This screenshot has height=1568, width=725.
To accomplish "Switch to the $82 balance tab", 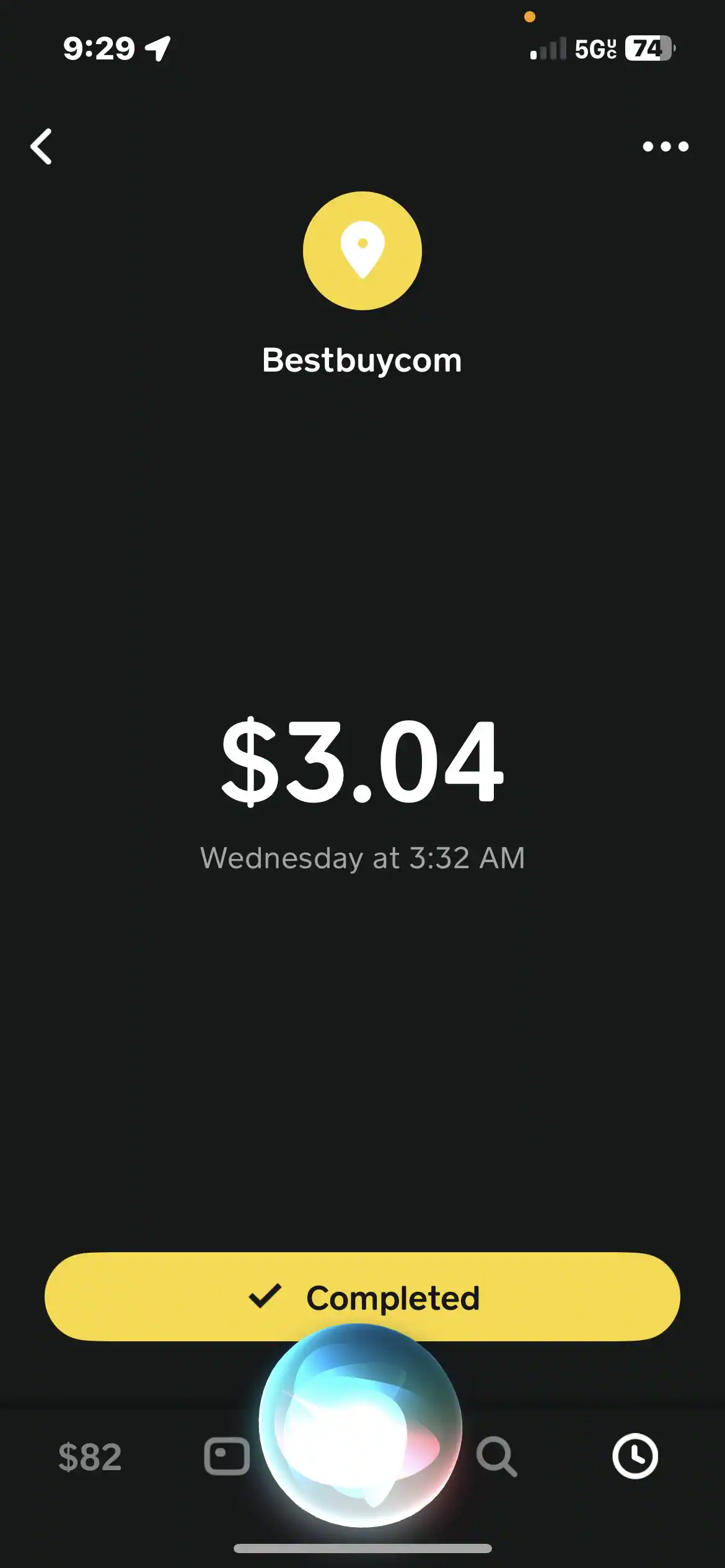I will pyautogui.click(x=90, y=1457).
